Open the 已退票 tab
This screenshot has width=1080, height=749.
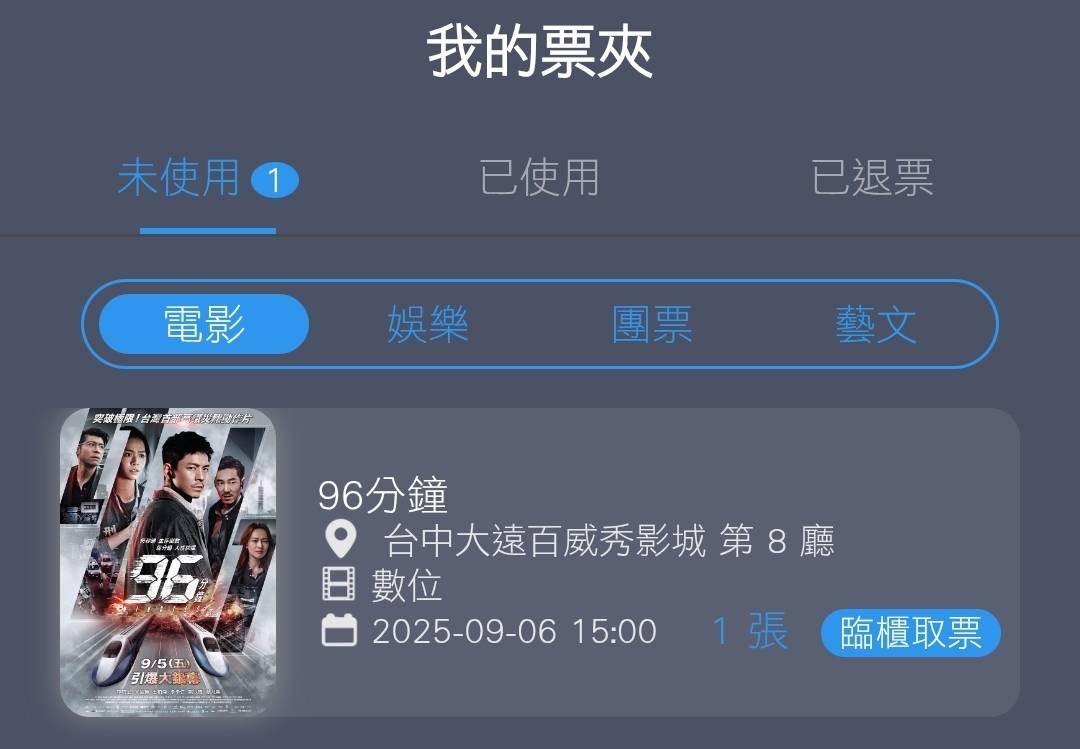pos(872,179)
